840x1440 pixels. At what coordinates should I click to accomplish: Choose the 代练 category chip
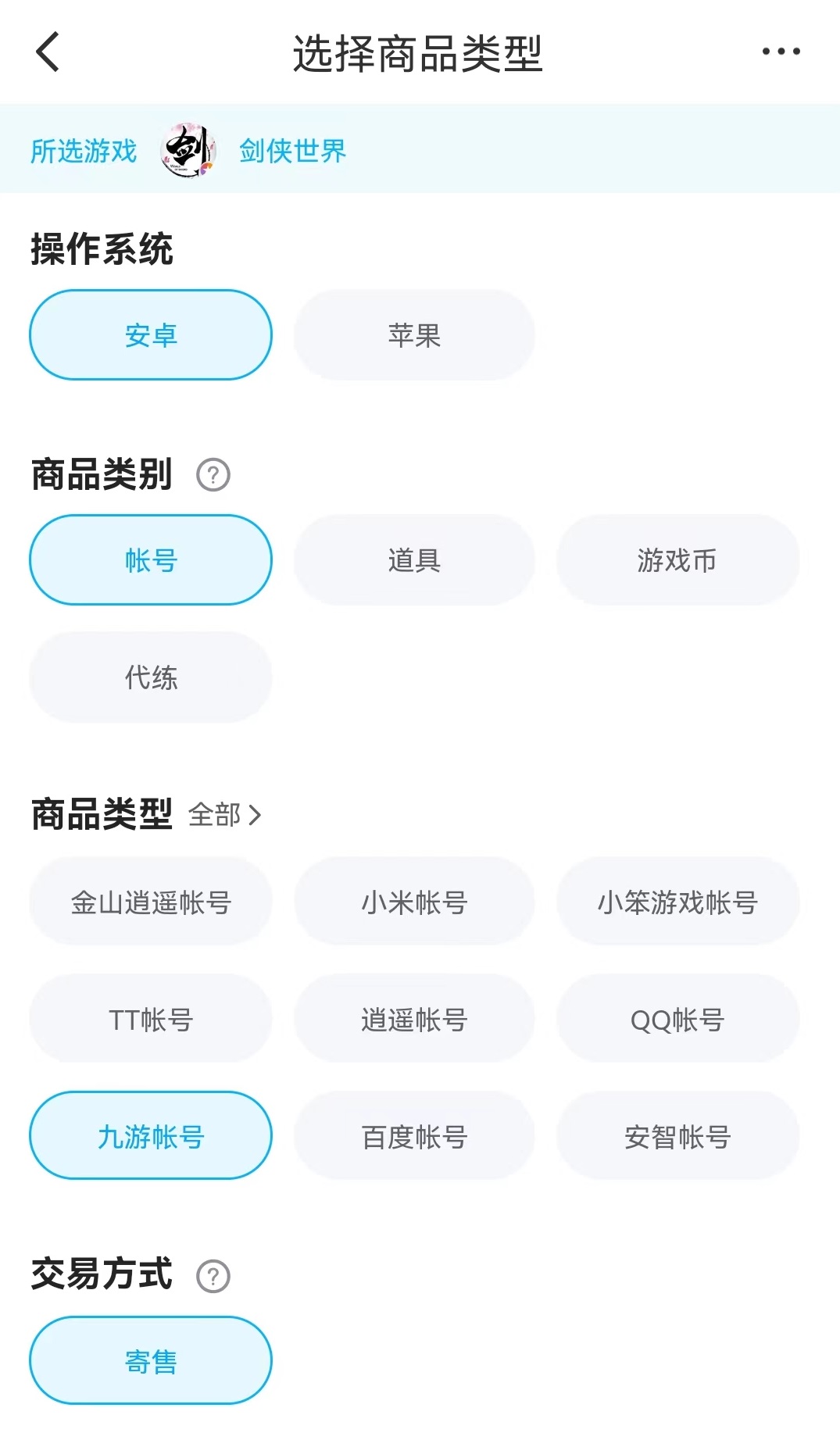click(151, 677)
